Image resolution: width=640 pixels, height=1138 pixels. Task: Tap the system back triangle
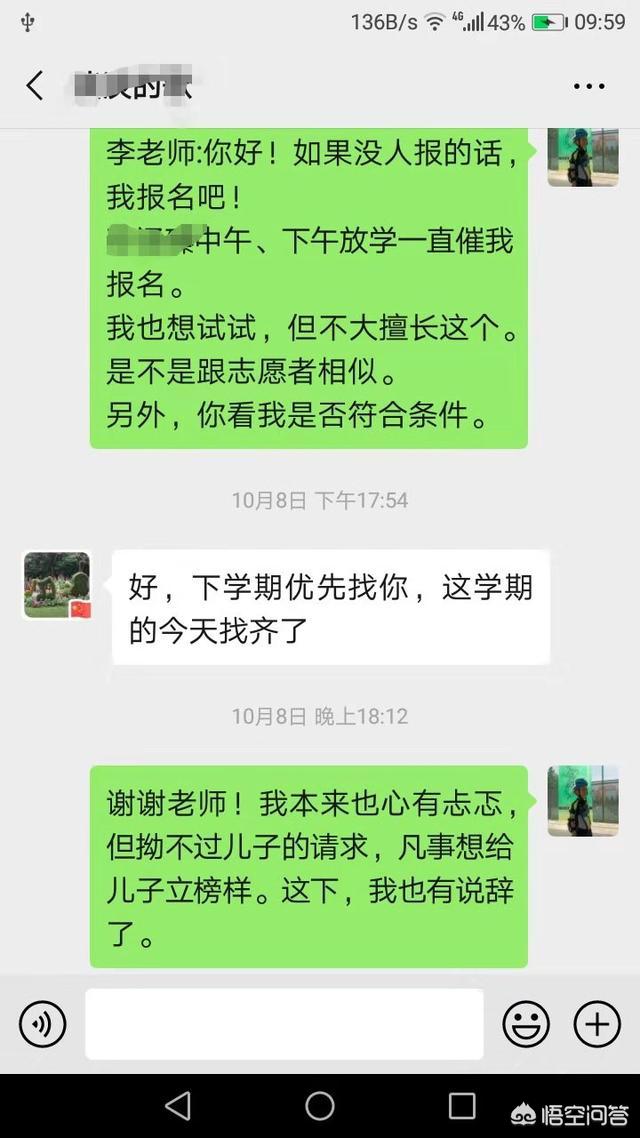tap(178, 1106)
